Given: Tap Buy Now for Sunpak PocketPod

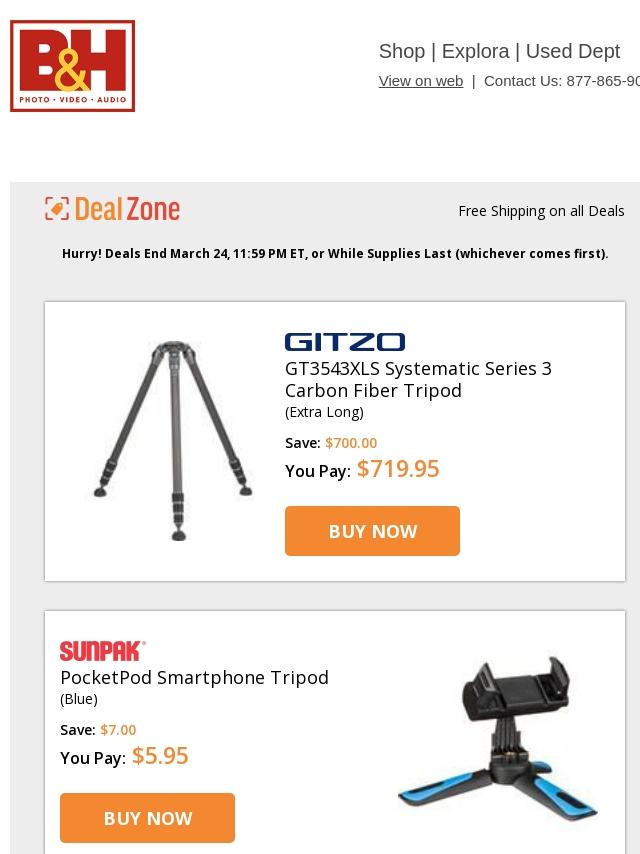Looking at the screenshot, I should (147, 818).
